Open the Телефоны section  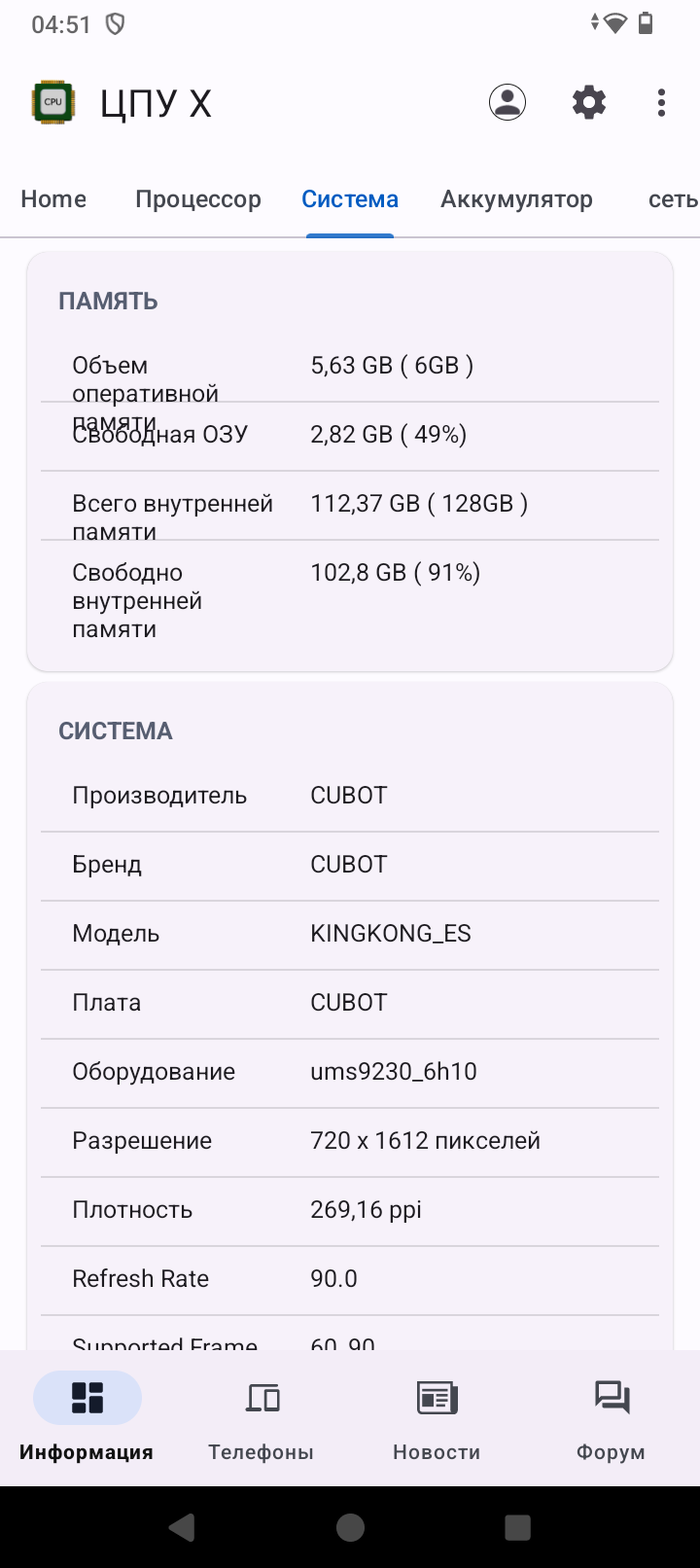click(x=262, y=1417)
